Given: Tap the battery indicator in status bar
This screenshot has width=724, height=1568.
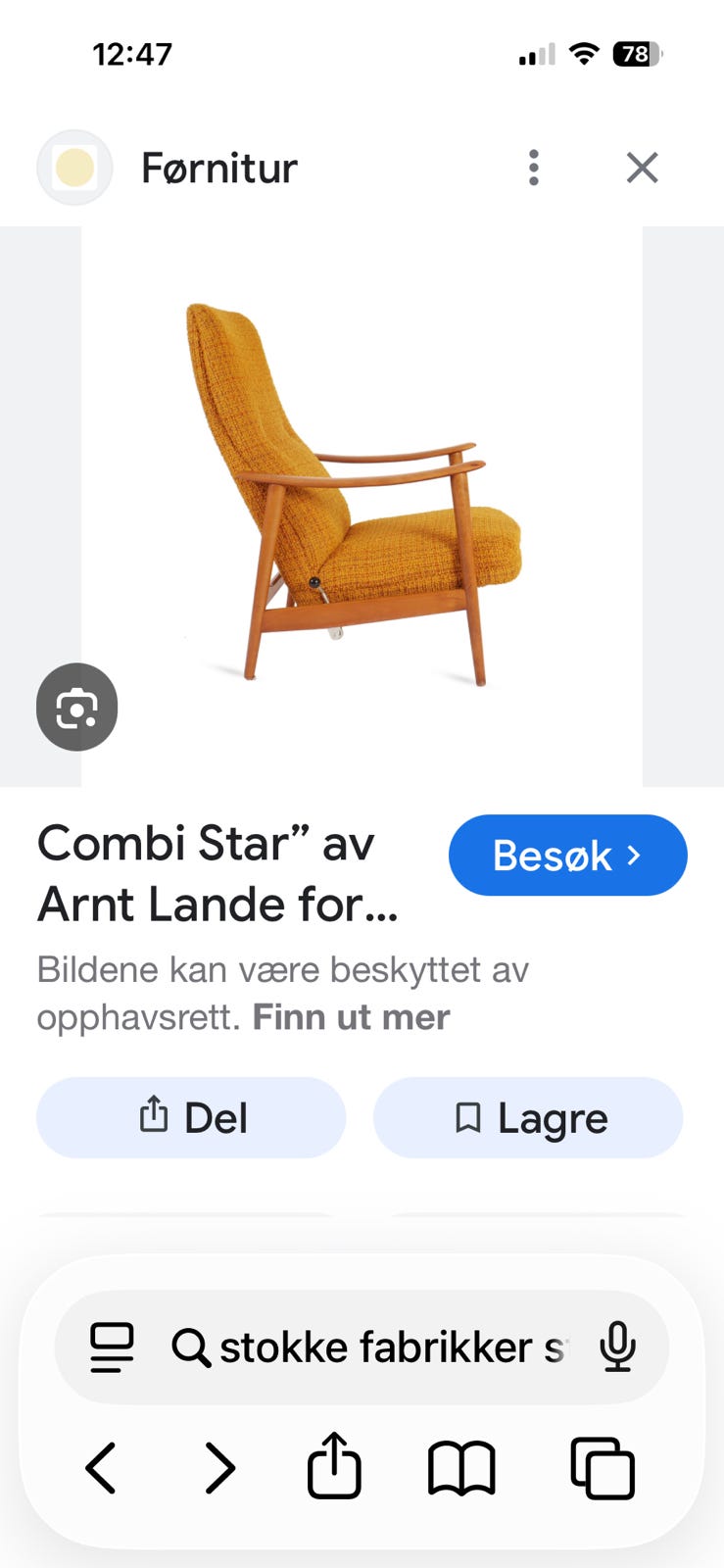Looking at the screenshot, I should point(637,54).
